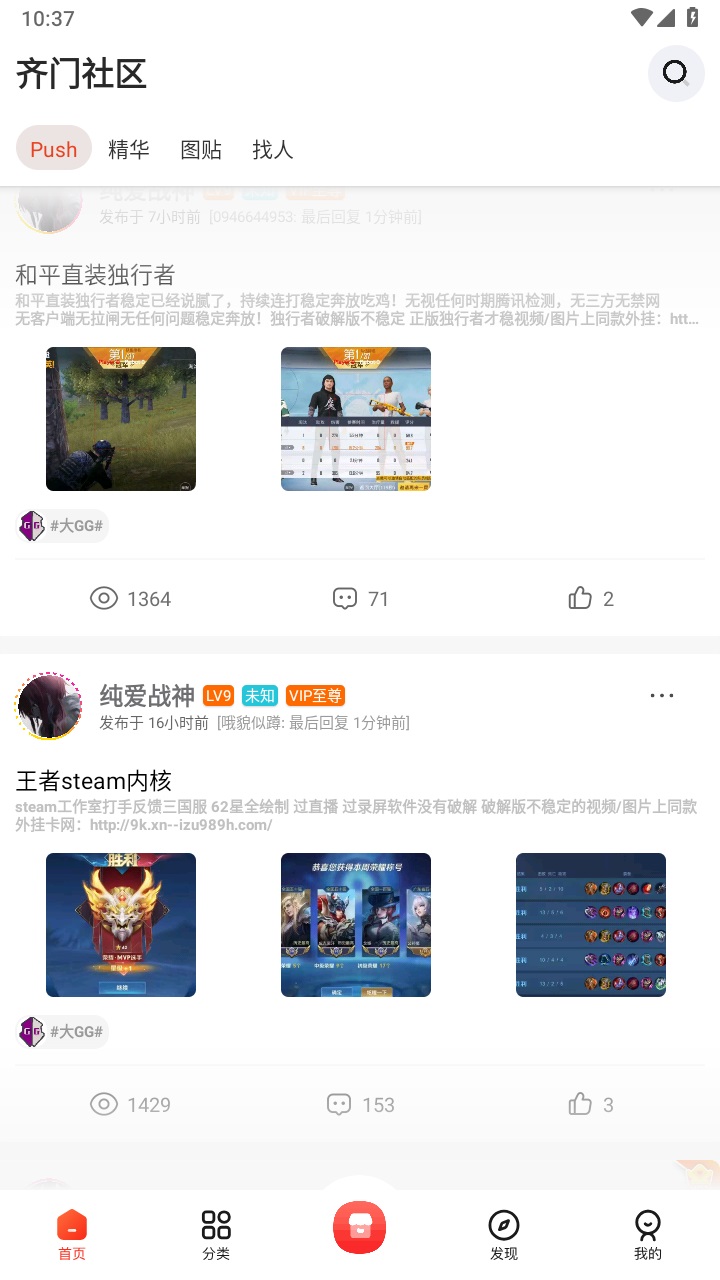Open the overflow menu on 纯爱战神's post
This screenshot has width=720, height=1280.
(x=662, y=695)
